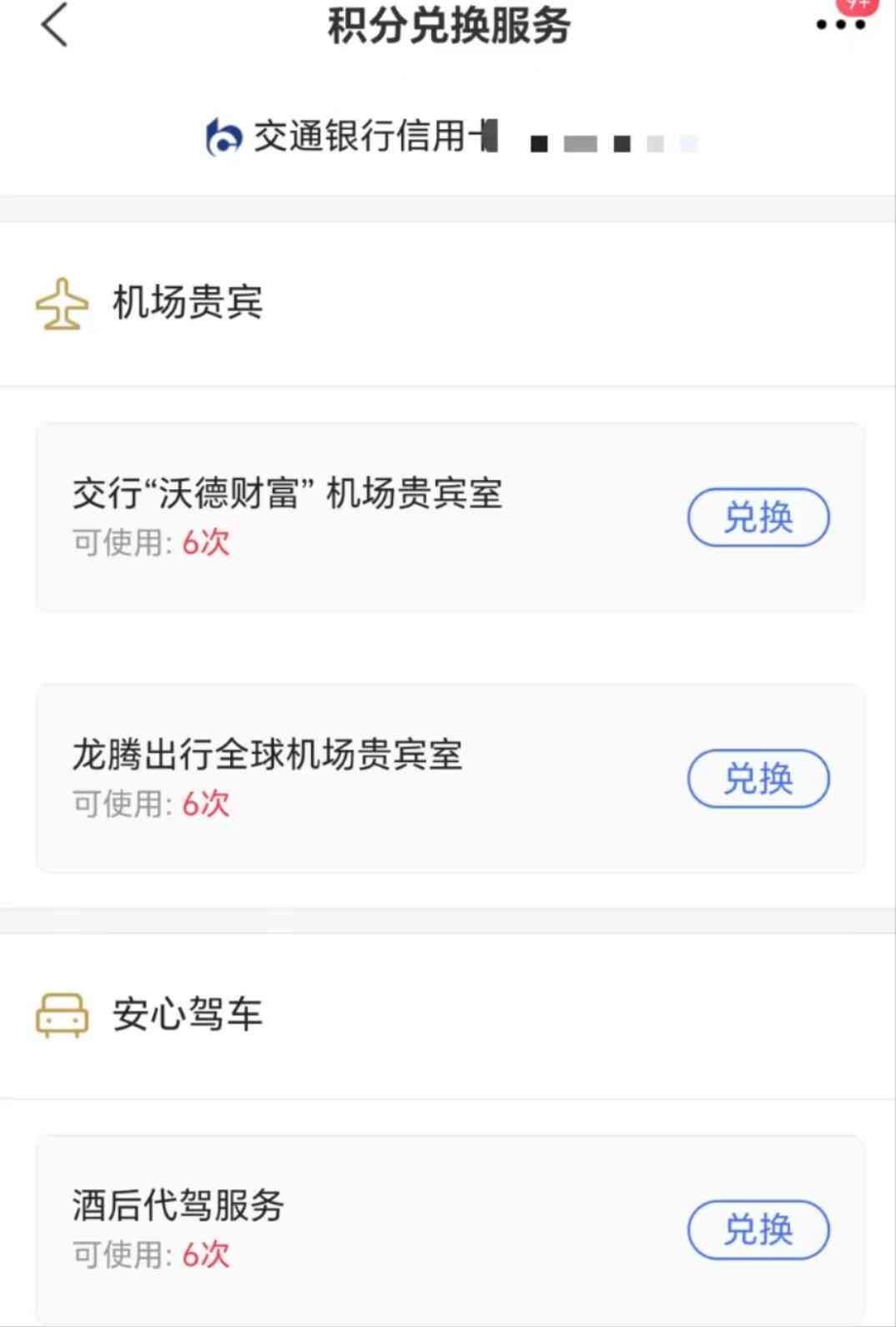Tap 兑换 for 龙腾出行全球机场贵宾室
Screen dimensions: 896x1327
pos(758,779)
